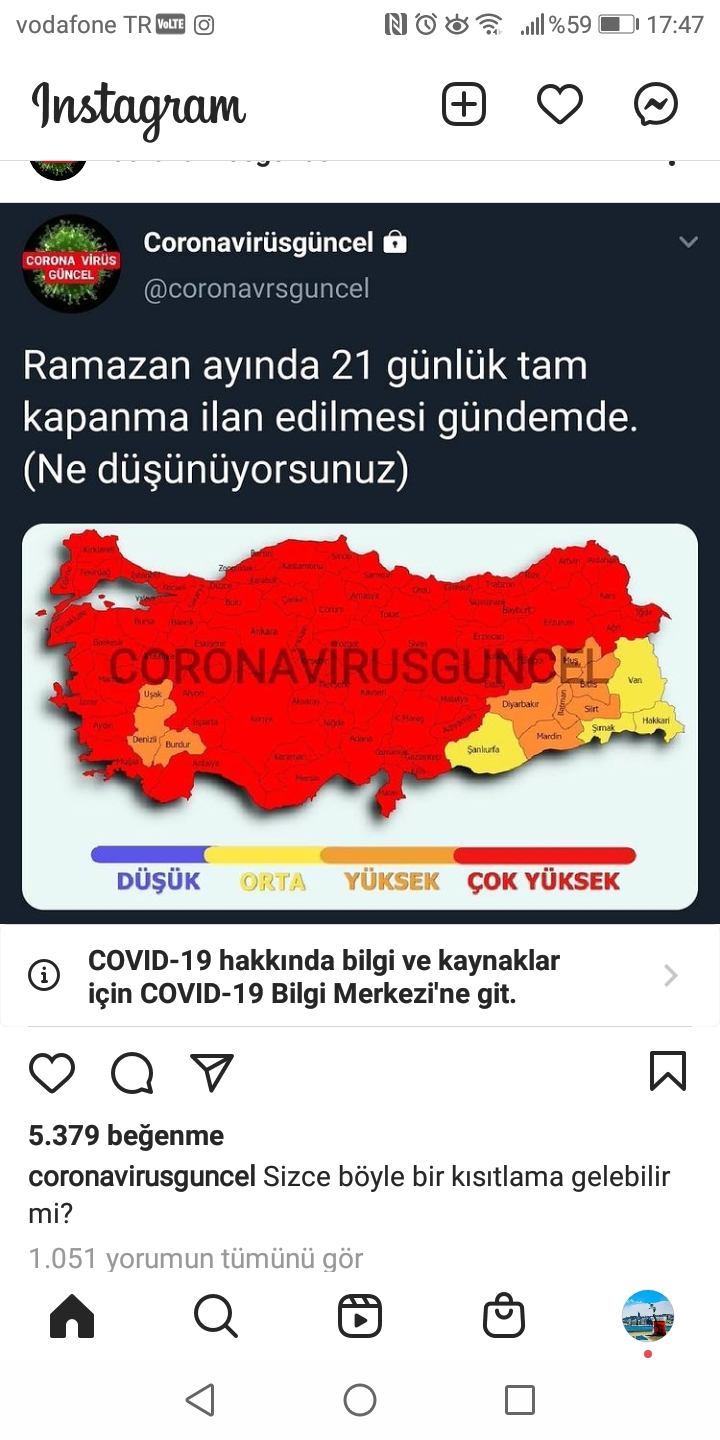
Task: Open the Shop tab
Action: point(504,1316)
